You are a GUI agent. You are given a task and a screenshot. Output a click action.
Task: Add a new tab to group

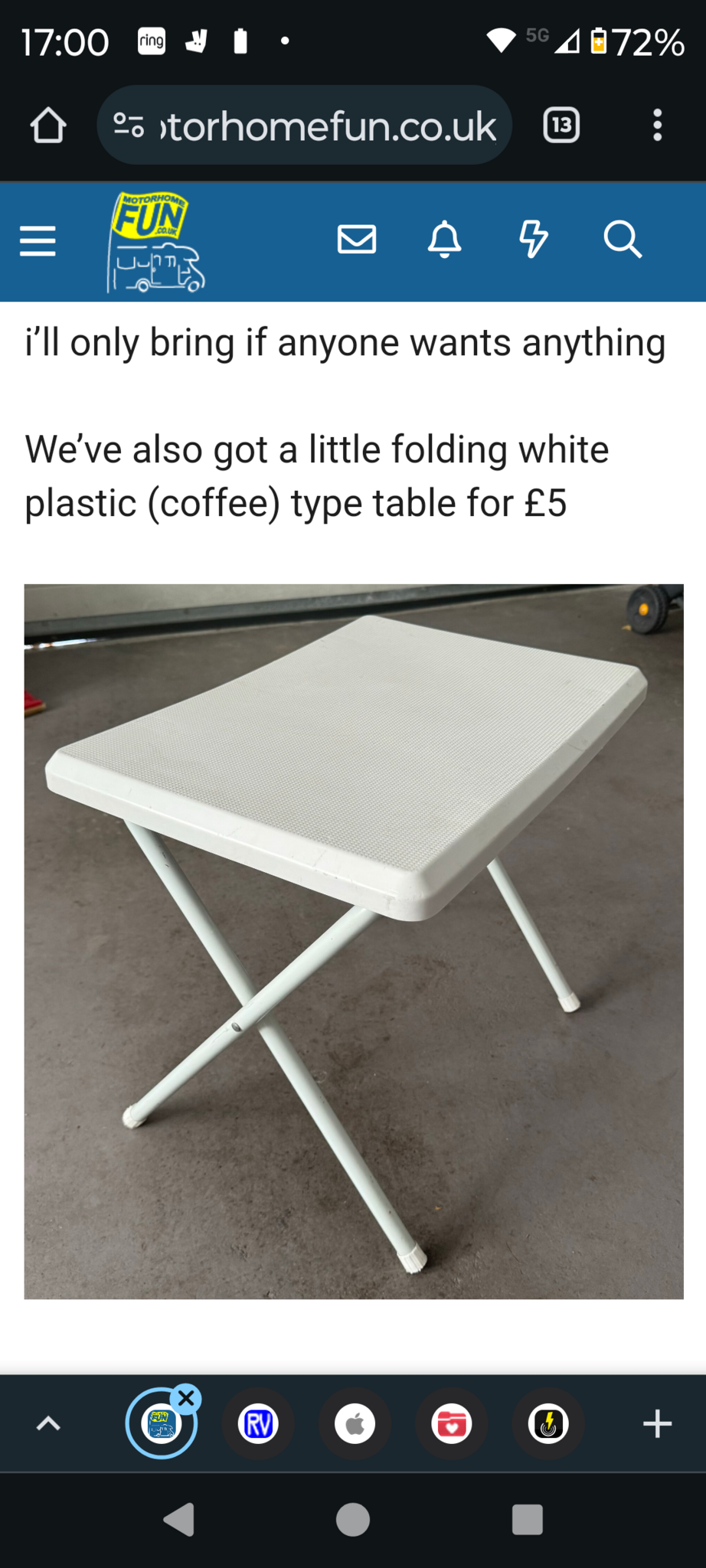pyautogui.click(x=657, y=1424)
